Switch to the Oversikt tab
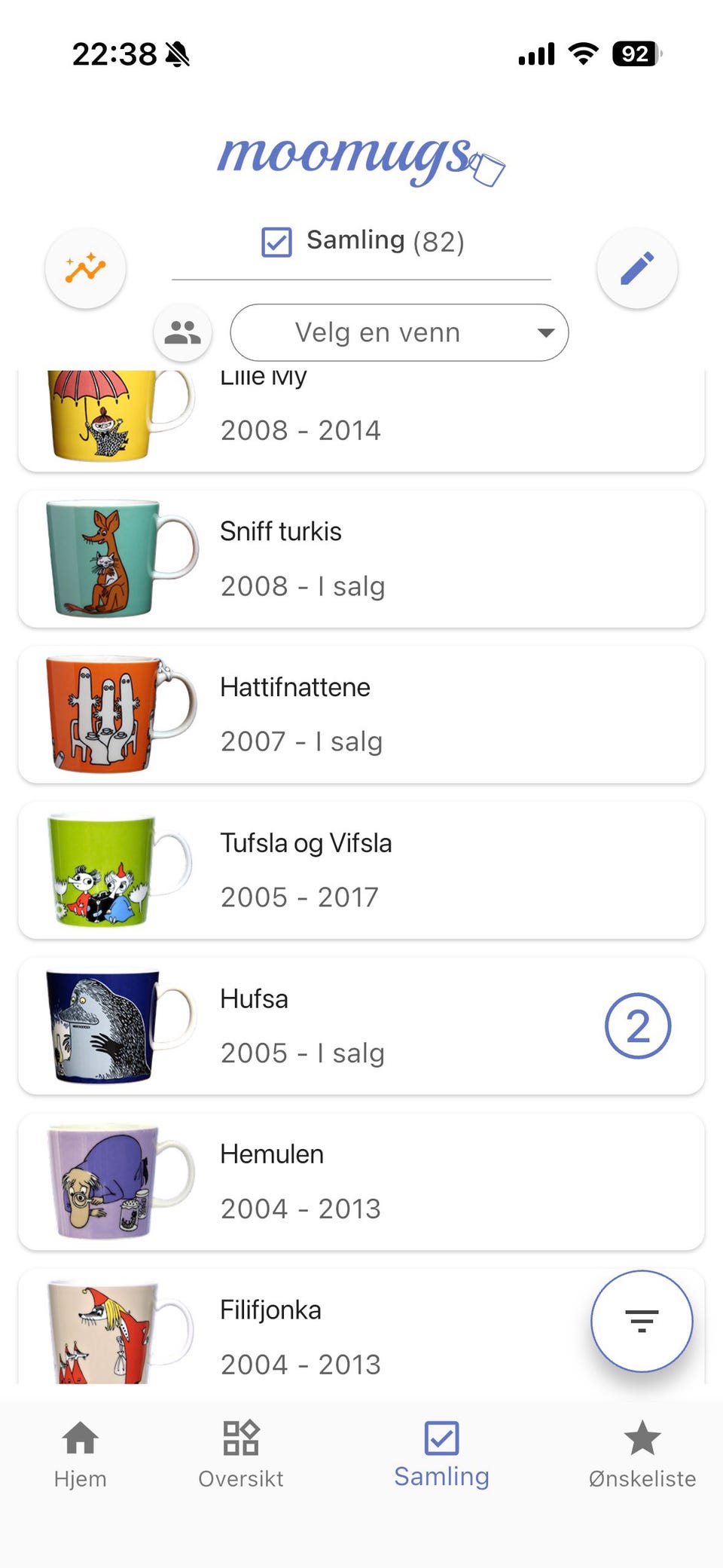This screenshot has height=1568, width=723. 241,1454
